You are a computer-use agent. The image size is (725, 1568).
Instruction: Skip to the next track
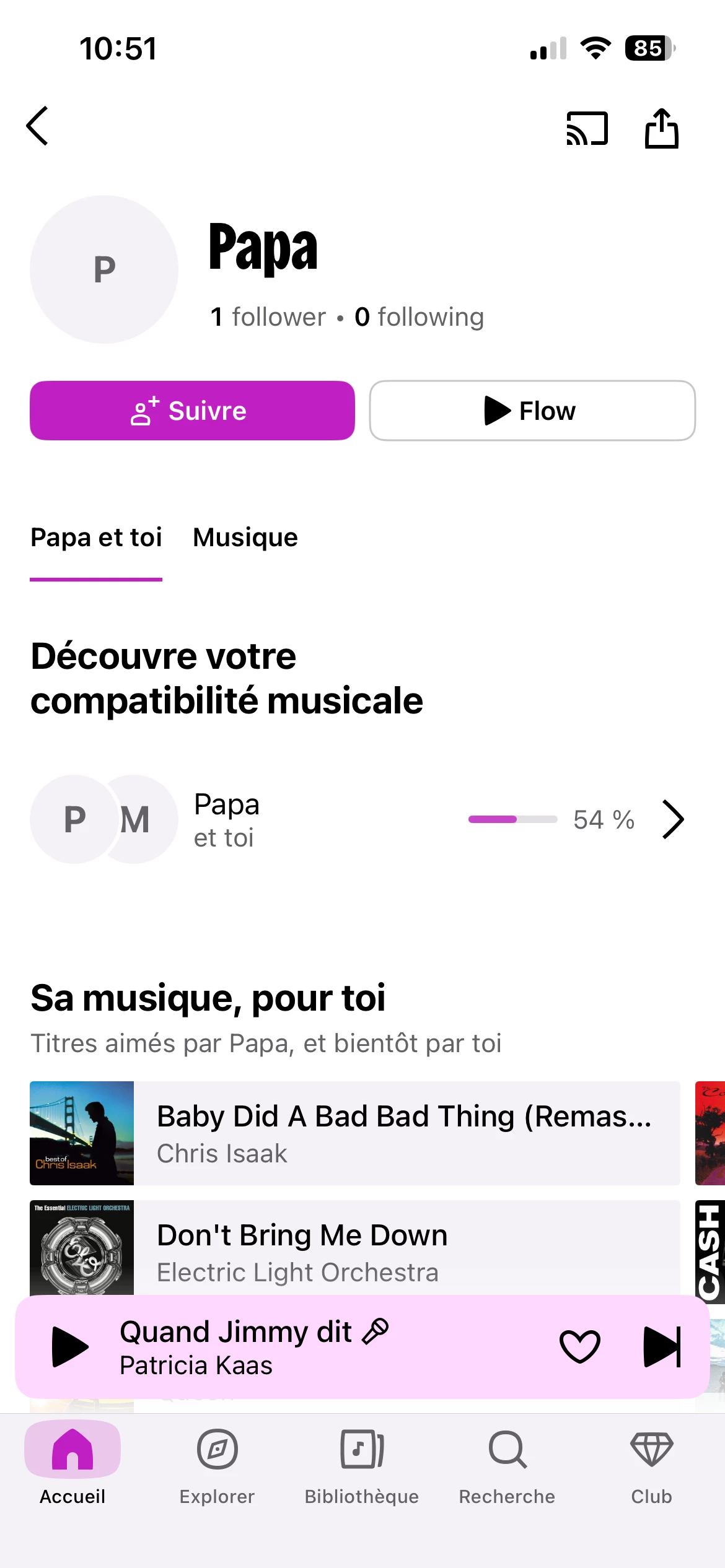[x=662, y=1346]
